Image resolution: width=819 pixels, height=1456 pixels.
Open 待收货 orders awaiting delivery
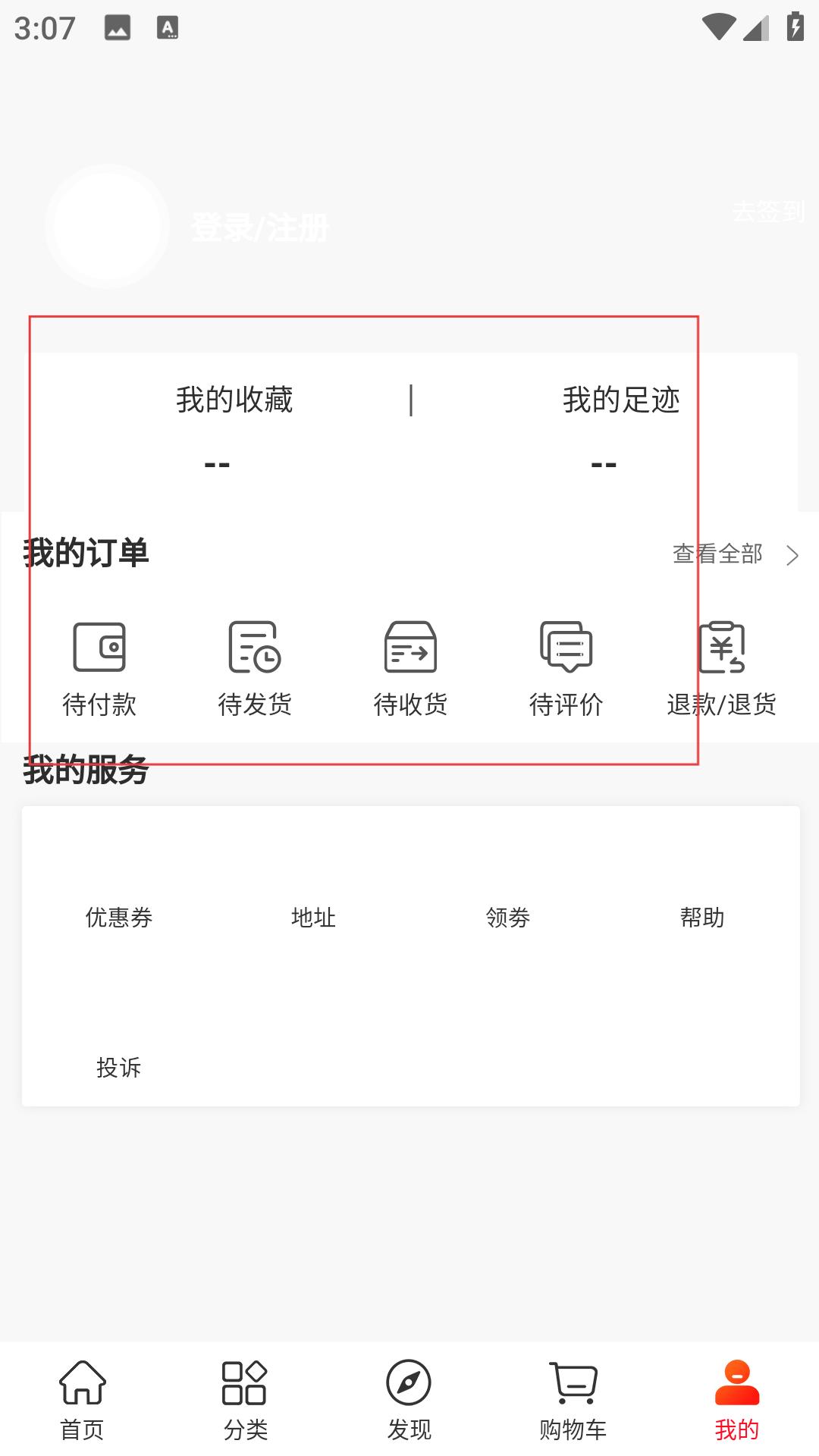tap(410, 668)
